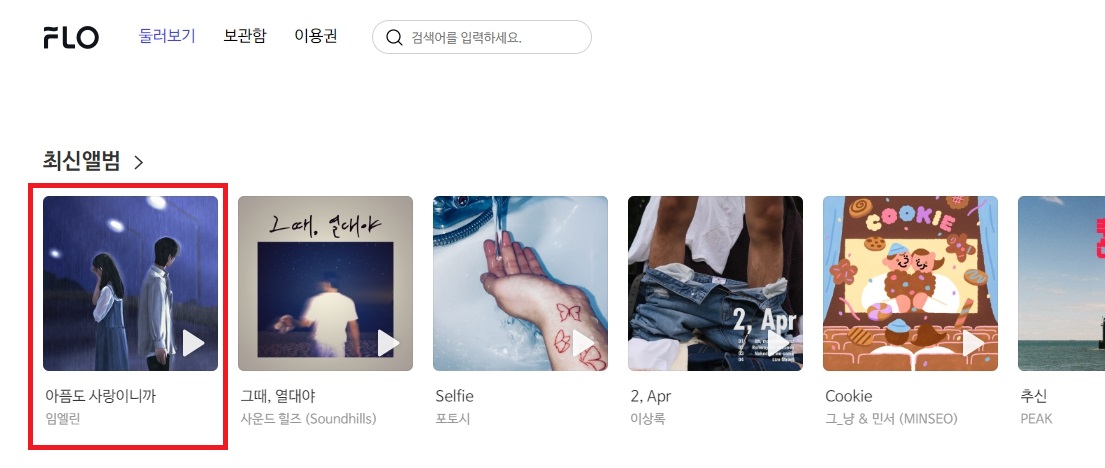Open the 이용권 tab
The width and height of the screenshot is (1105, 468).
tap(316, 37)
